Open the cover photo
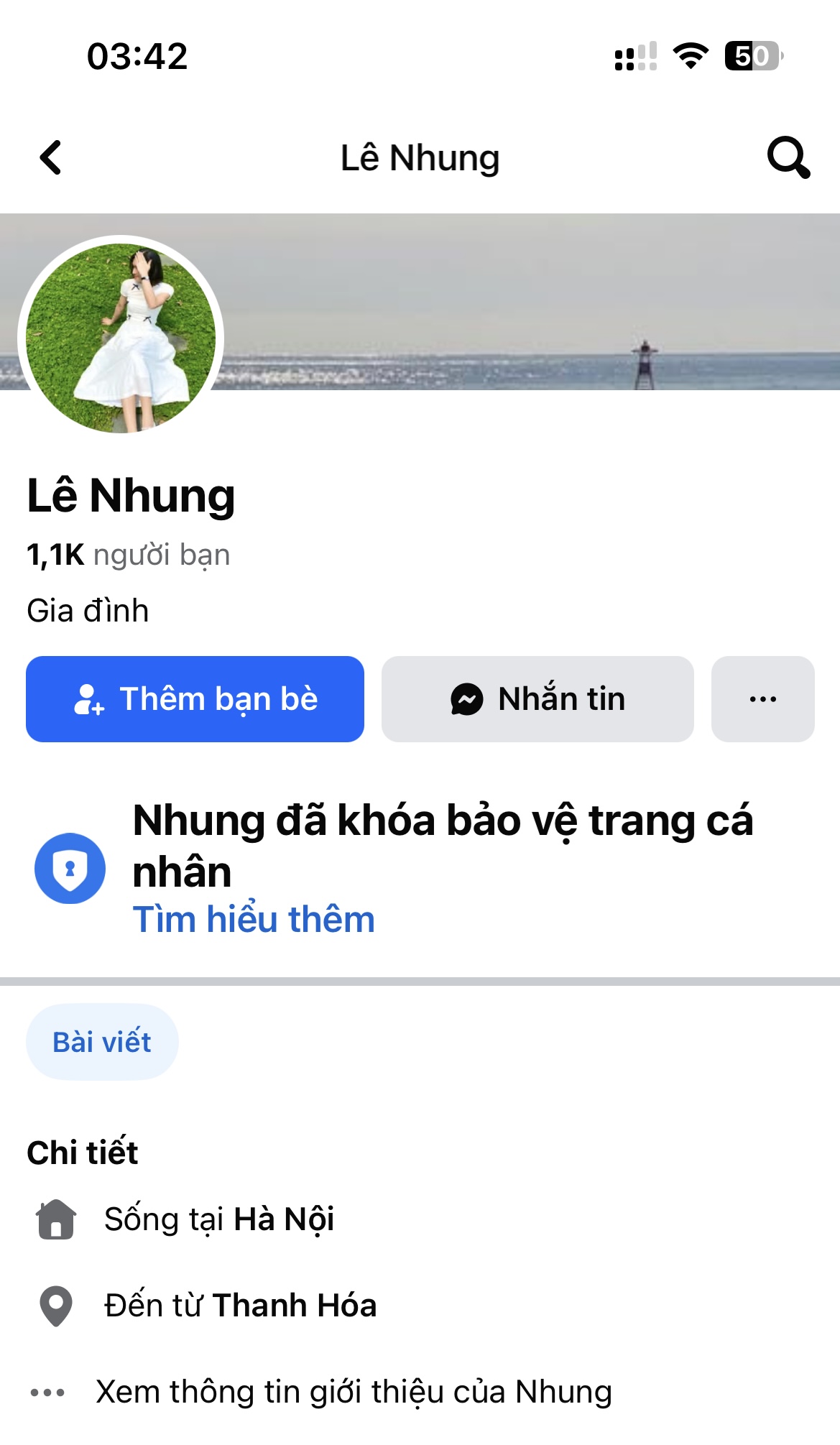Screen dimensions: 840x1445 coord(532,302)
